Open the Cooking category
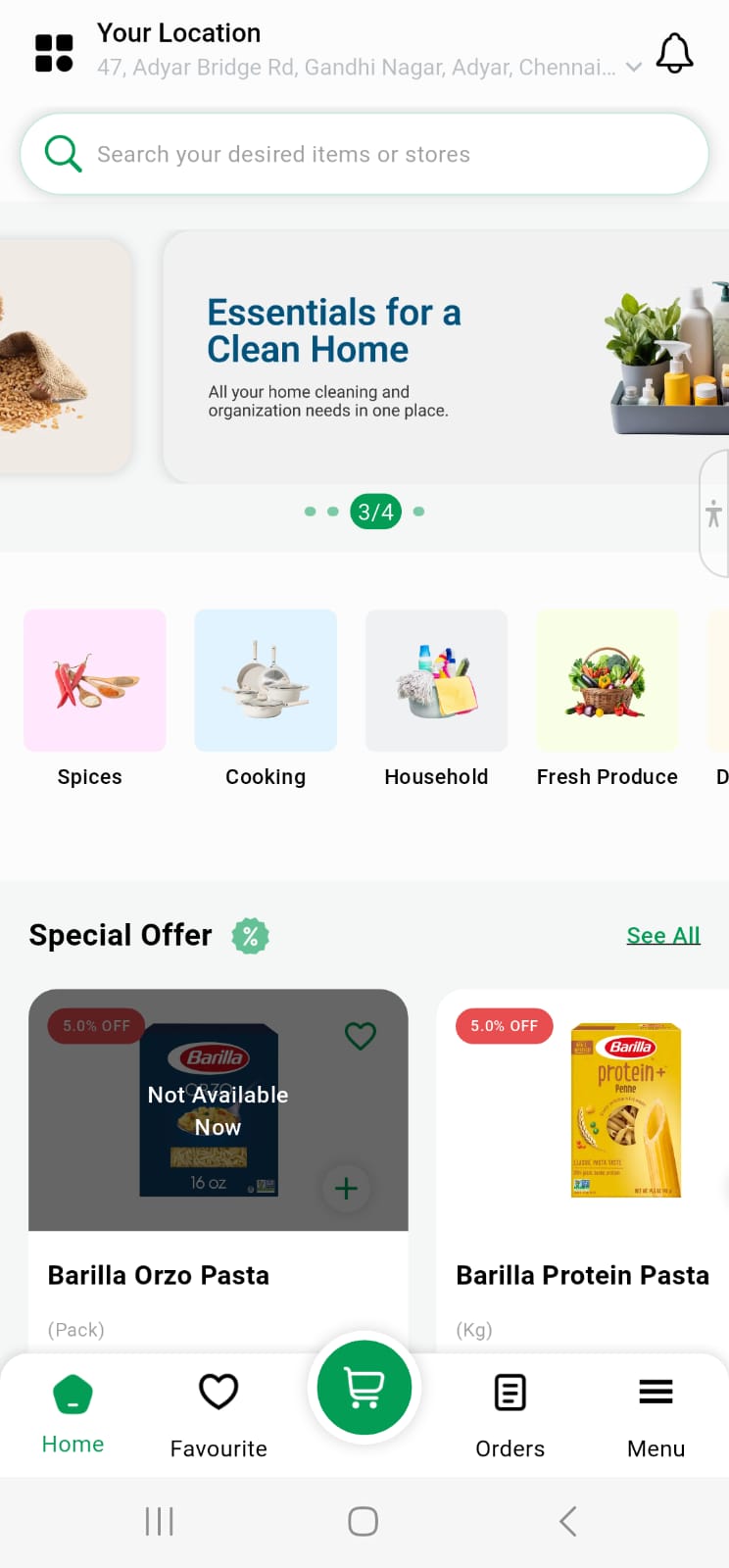Screen dimensions: 729x1568 (x=266, y=681)
